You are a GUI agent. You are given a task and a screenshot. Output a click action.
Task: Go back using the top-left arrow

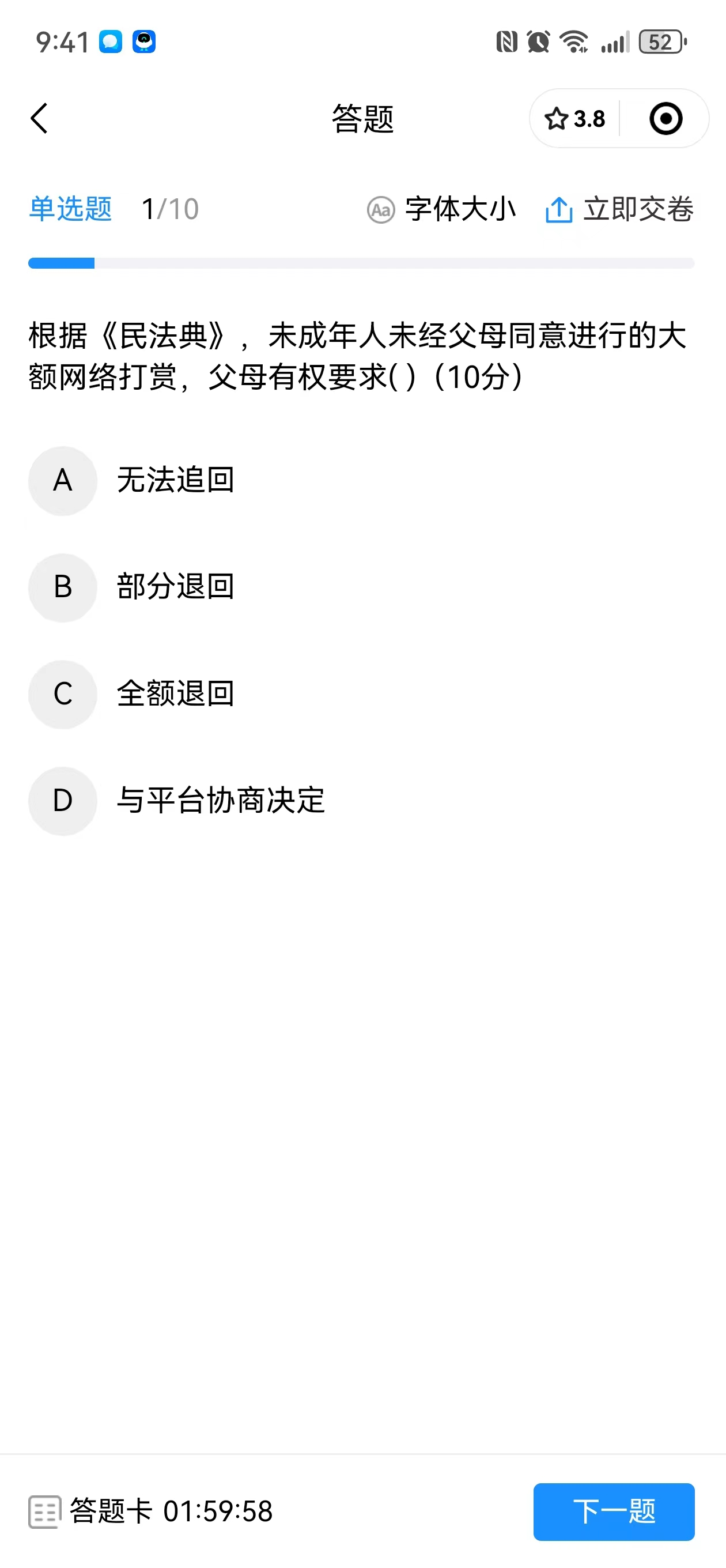[x=39, y=118]
